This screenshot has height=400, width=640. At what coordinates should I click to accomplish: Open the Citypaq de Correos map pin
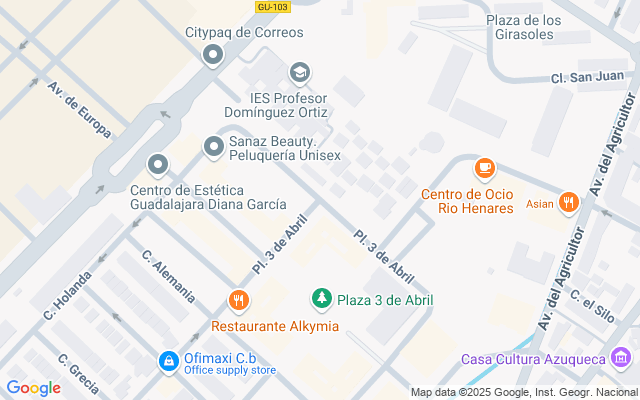click(x=213, y=55)
